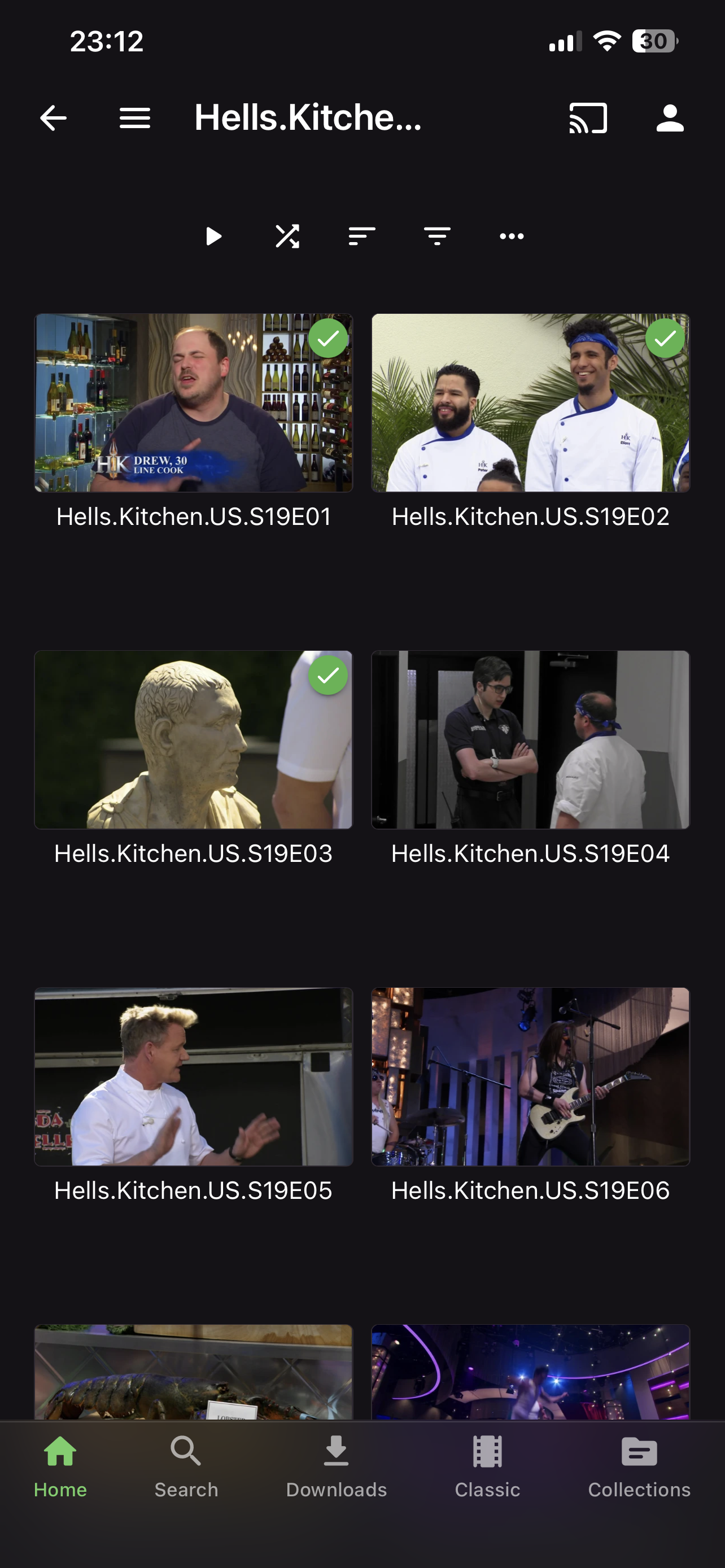Open the sort options
Screen dimensions: 725x1568
tap(362, 236)
